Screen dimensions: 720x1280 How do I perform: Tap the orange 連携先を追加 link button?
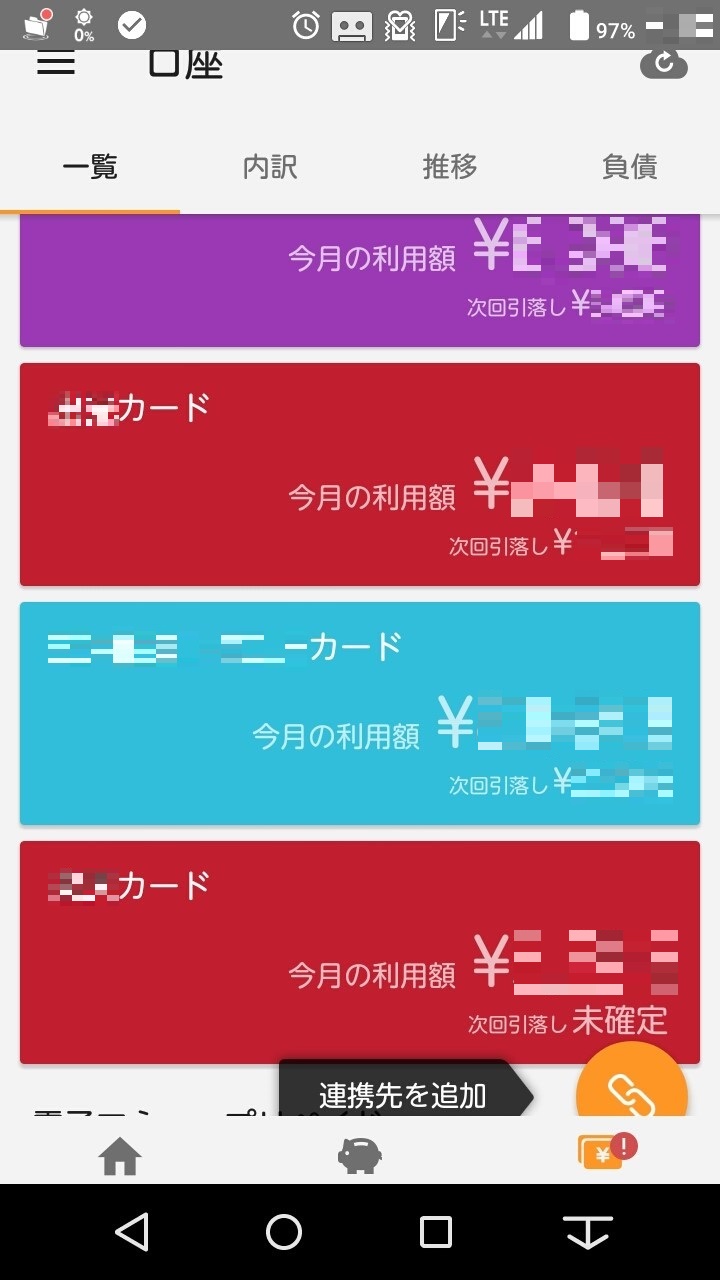[x=632, y=1084]
